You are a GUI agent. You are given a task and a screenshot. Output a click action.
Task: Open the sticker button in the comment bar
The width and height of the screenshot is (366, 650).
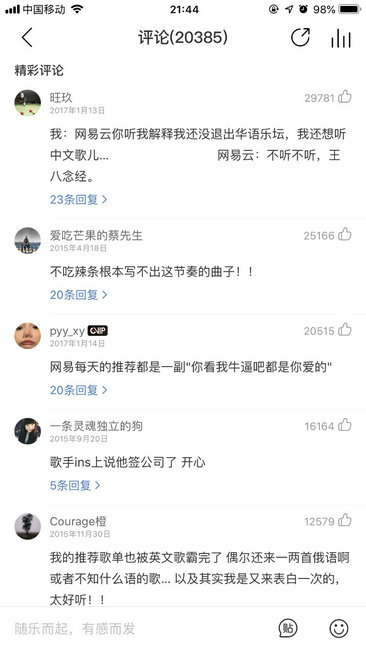tap(288, 628)
